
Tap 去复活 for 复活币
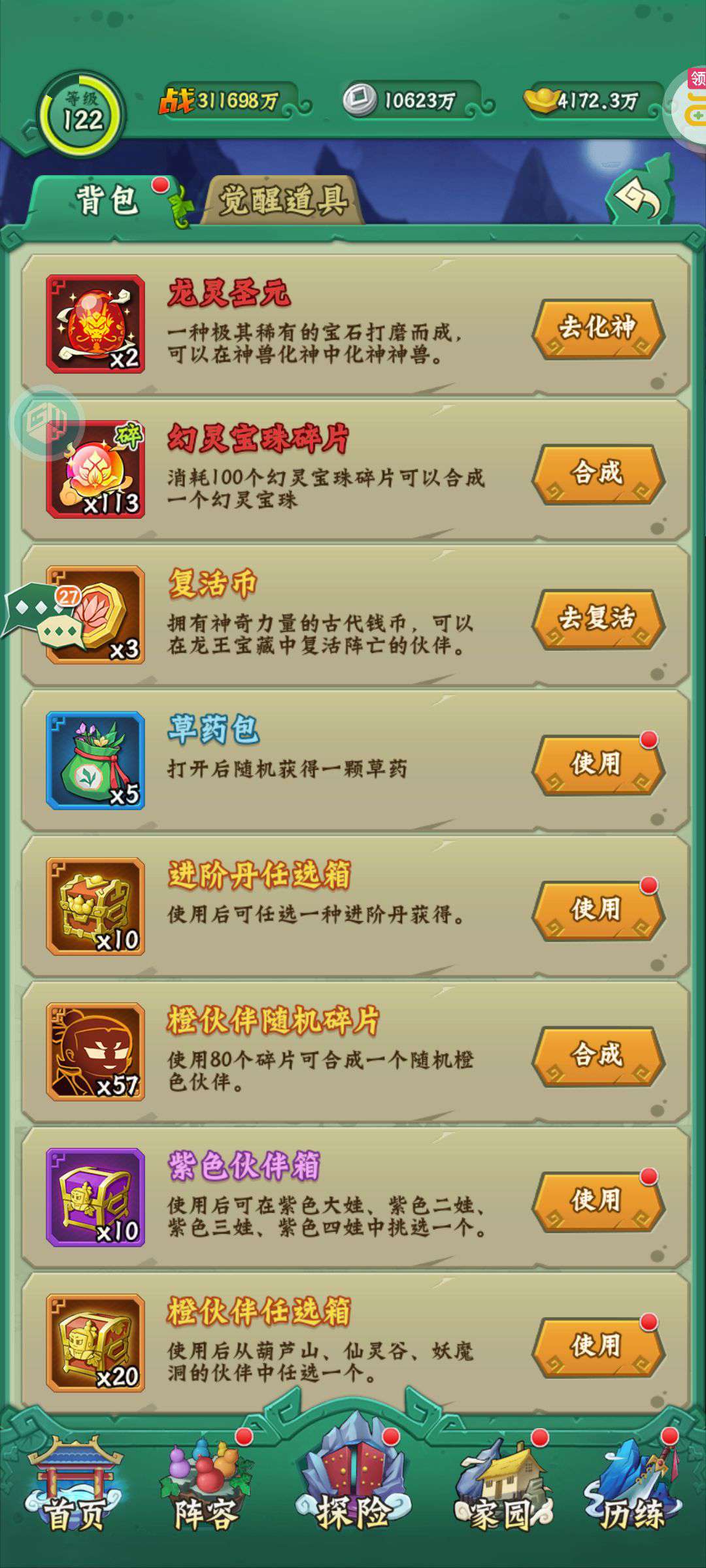[597, 619]
